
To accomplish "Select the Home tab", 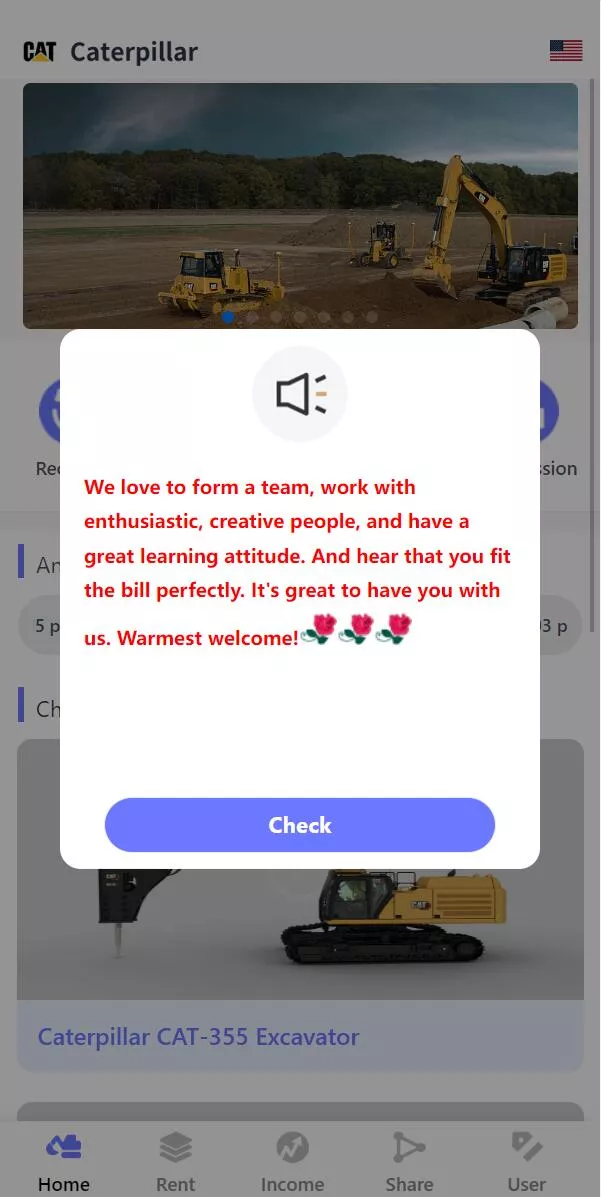I will 64,1162.
